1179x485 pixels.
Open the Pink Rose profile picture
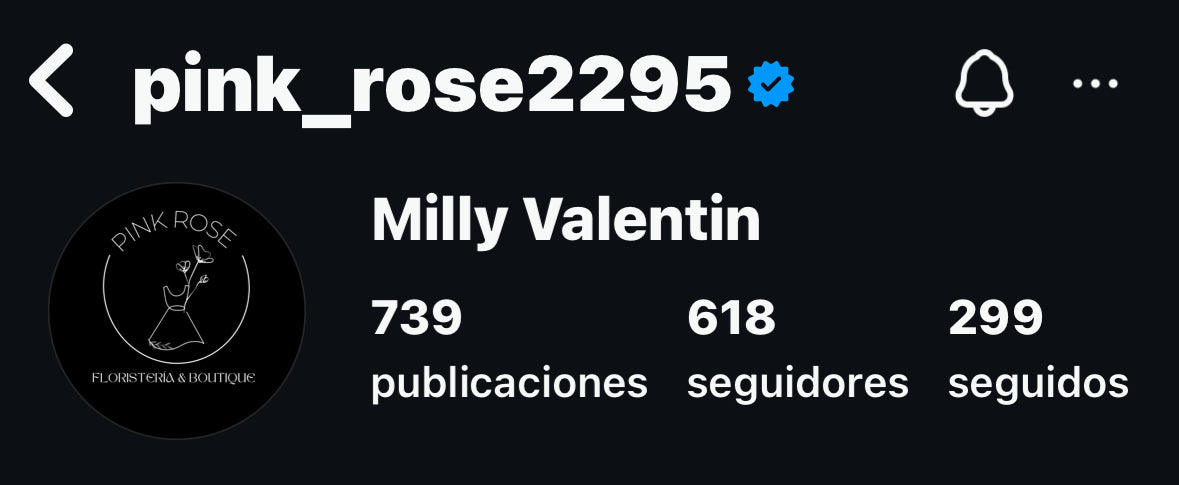[x=176, y=311]
